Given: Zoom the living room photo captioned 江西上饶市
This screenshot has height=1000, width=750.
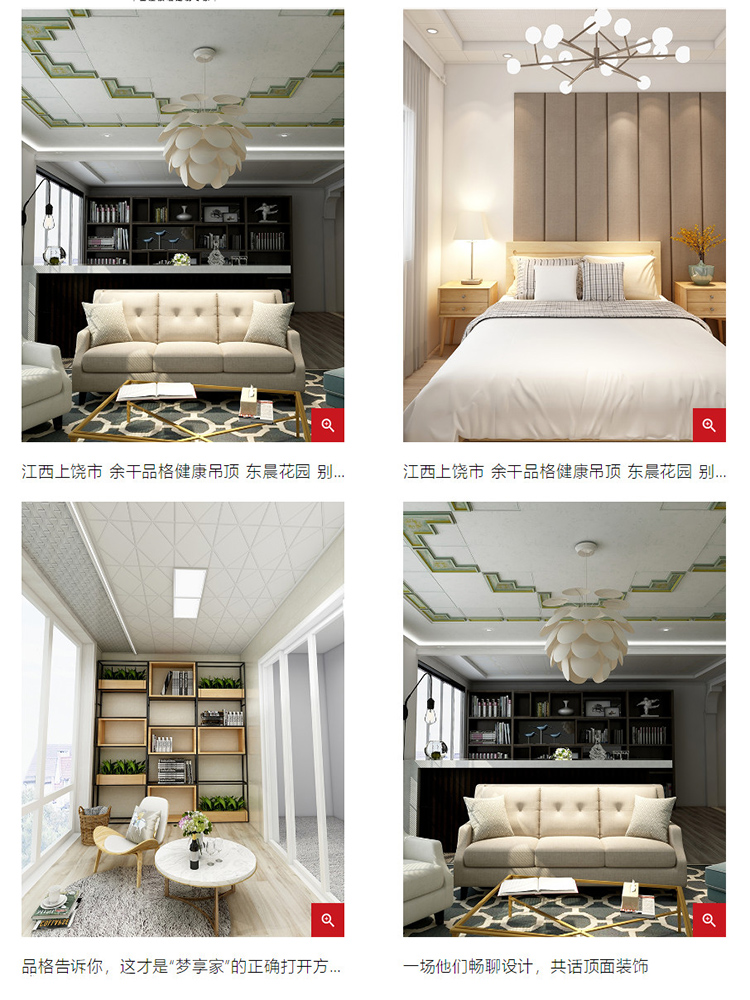Looking at the screenshot, I should click(327, 425).
